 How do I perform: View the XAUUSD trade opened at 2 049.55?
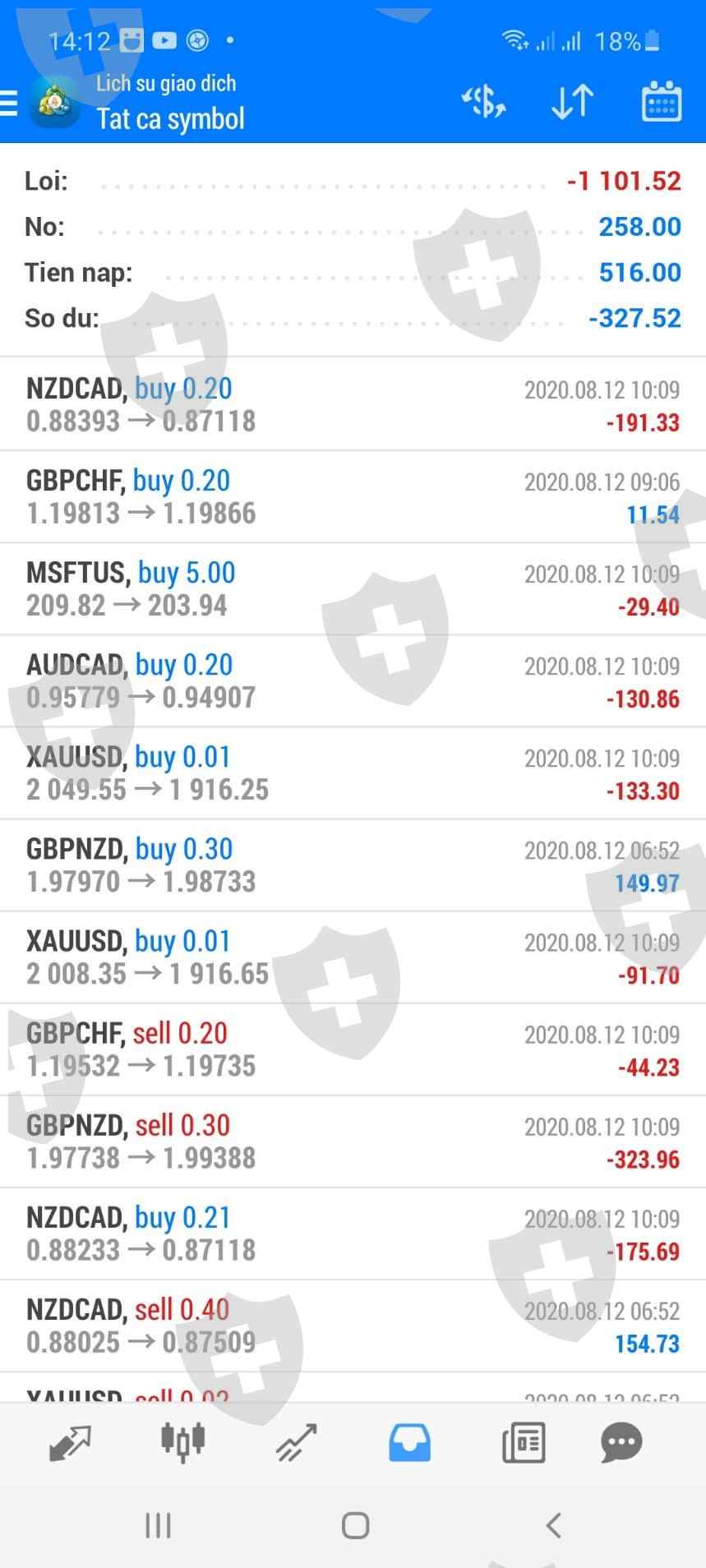tap(353, 773)
